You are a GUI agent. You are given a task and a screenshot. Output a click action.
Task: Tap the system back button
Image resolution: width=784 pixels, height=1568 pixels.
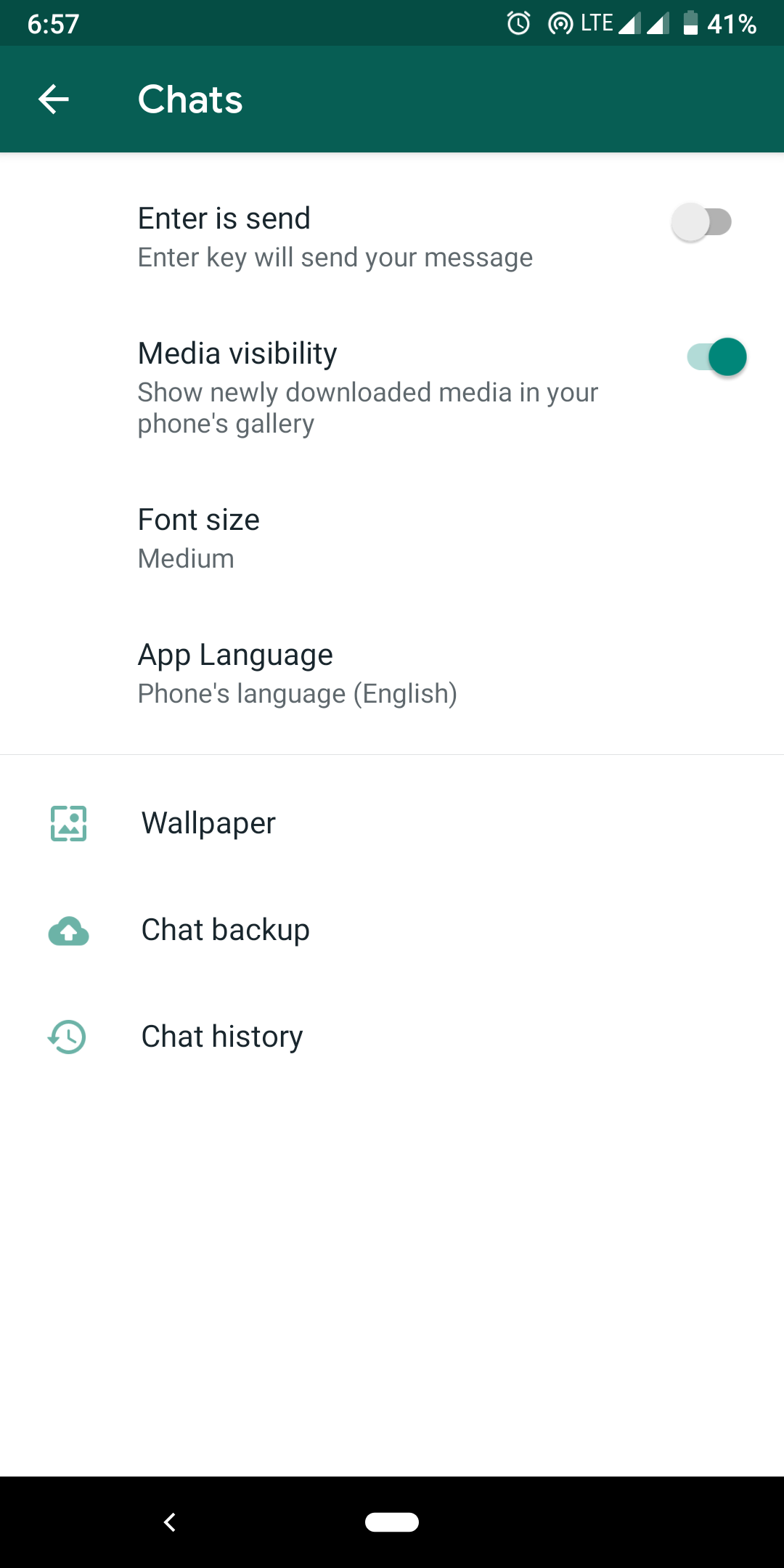170,1522
